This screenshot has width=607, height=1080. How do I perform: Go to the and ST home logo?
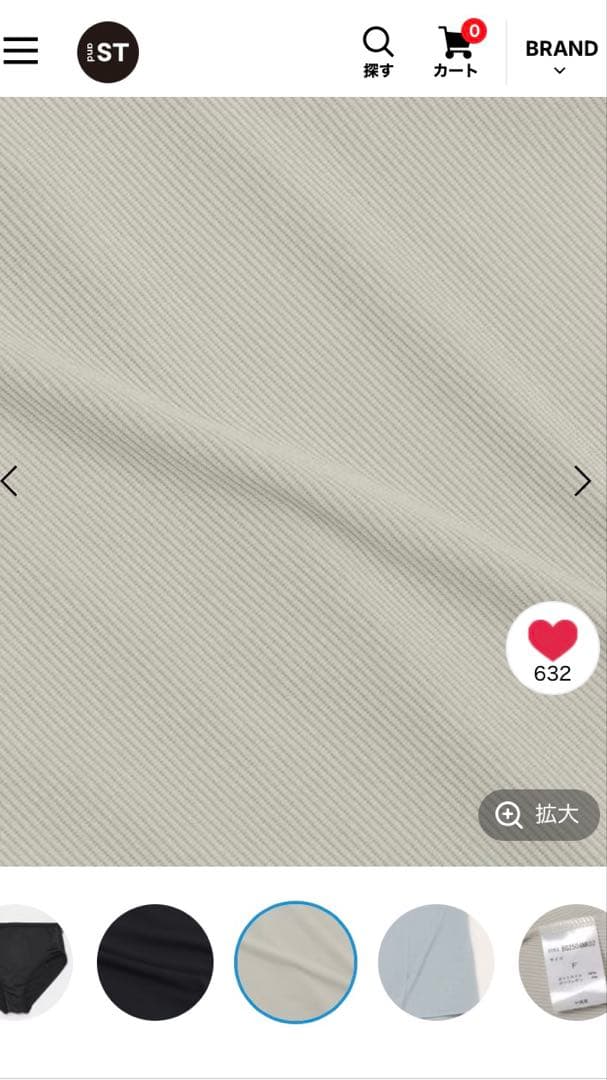108,52
